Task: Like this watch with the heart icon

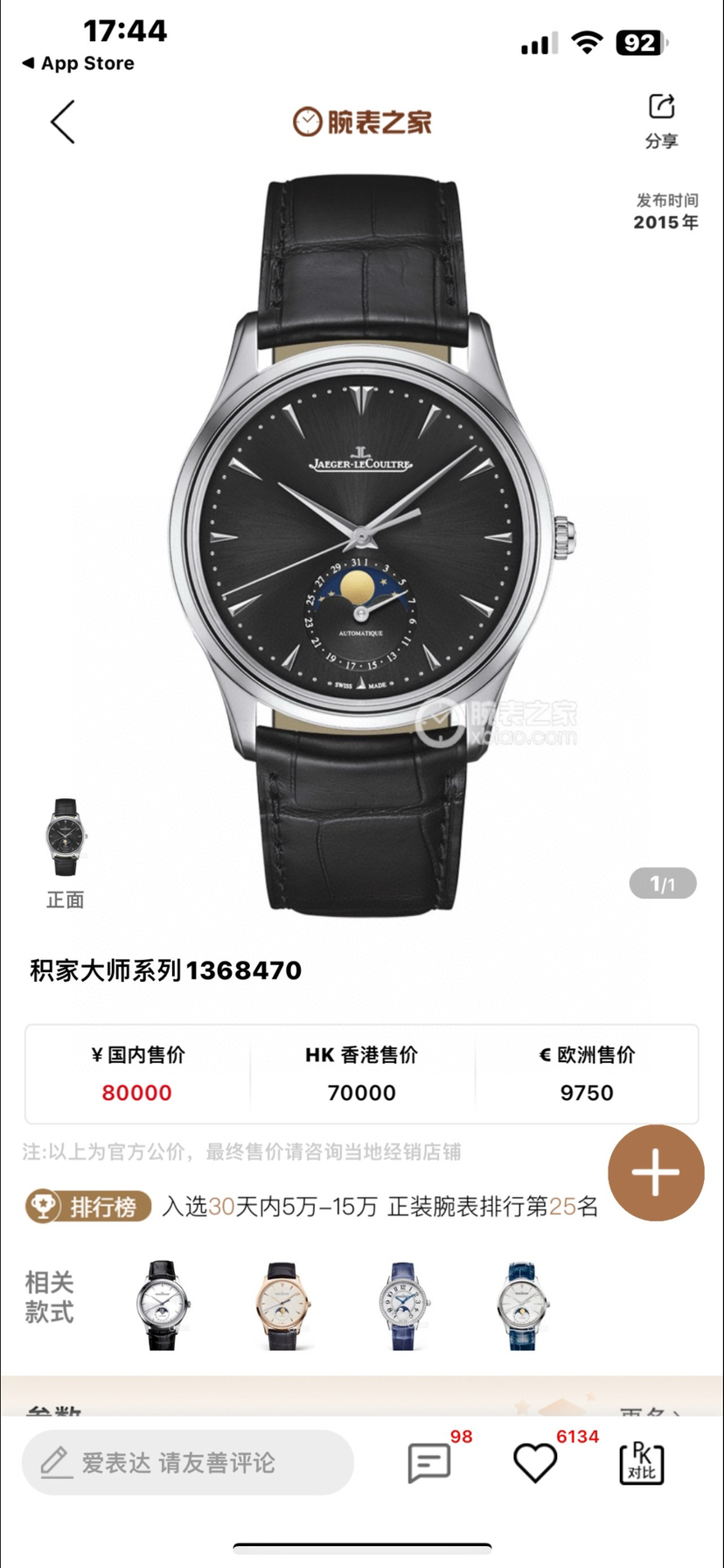Action: pyautogui.click(x=534, y=1462)
